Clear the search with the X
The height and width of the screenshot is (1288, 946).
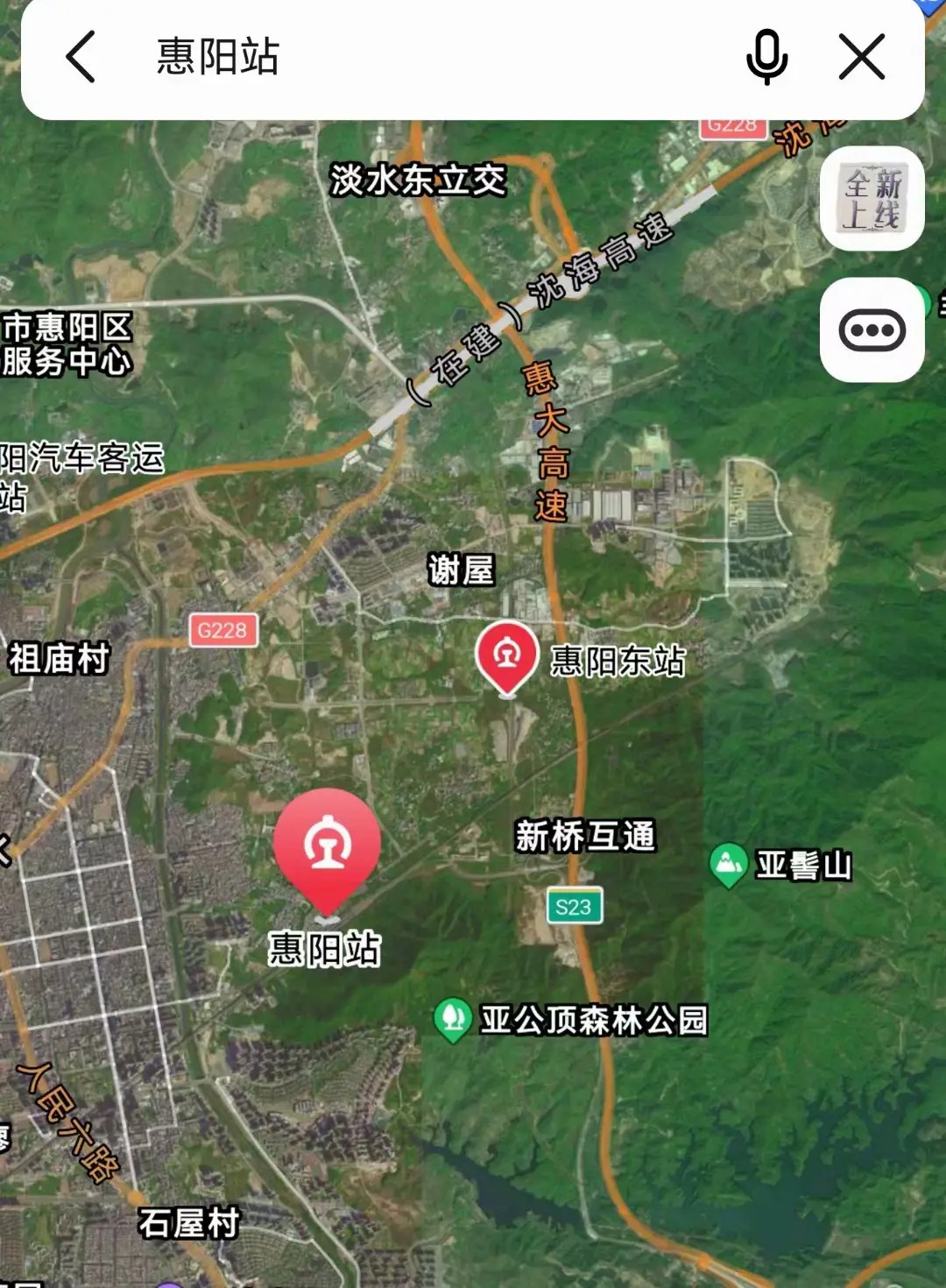click(x=862, y=58)
